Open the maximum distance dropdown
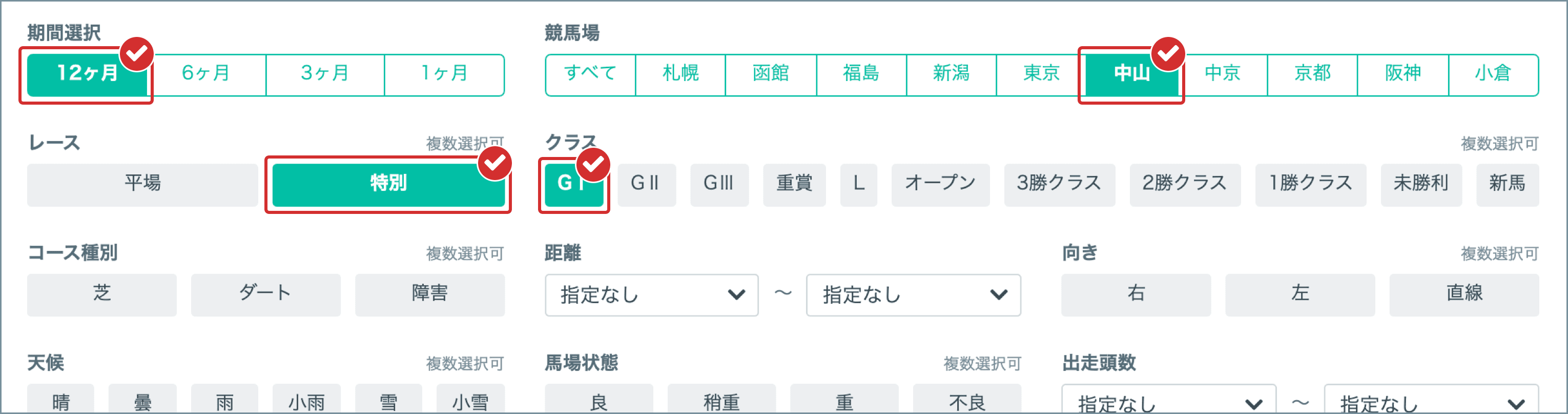 (913, 295)
